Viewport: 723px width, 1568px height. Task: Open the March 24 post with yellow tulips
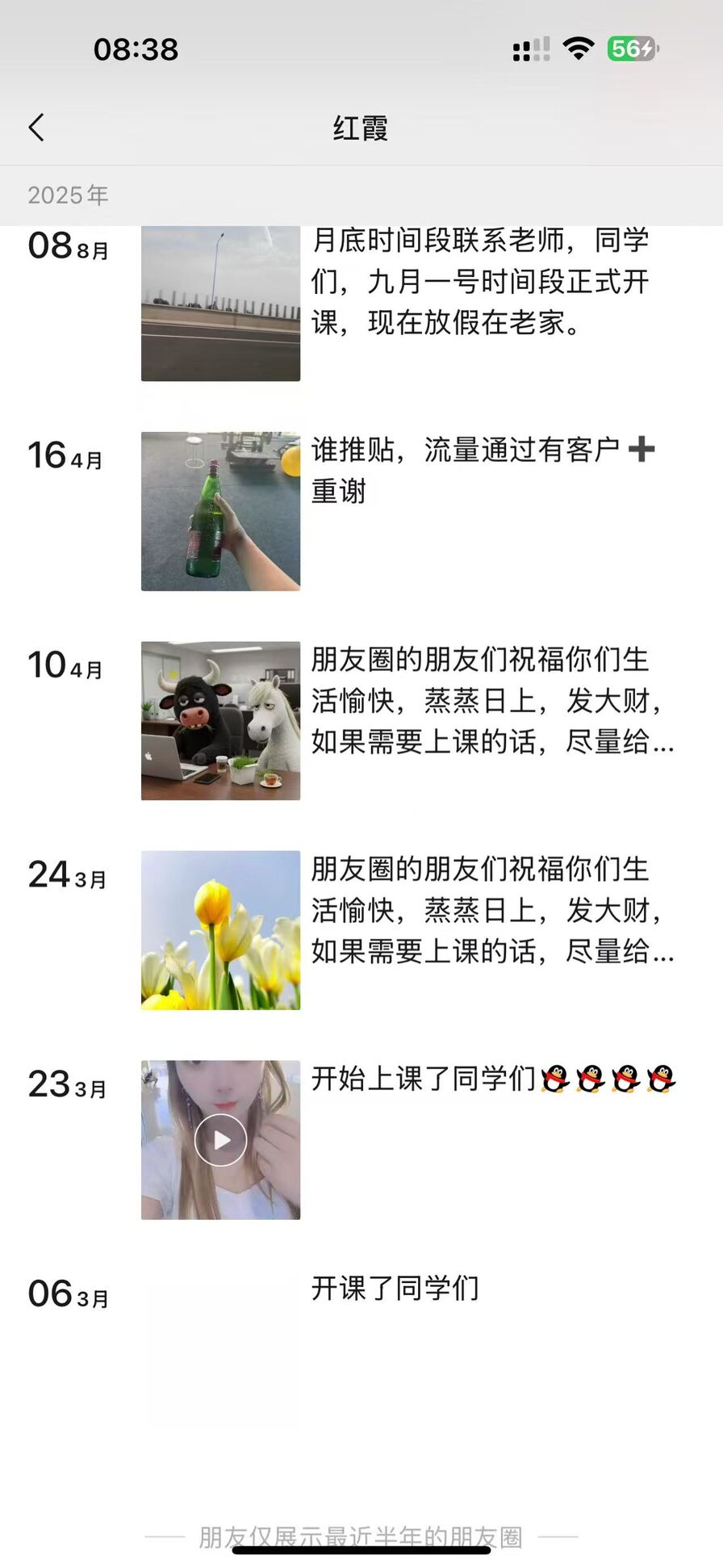220,929
